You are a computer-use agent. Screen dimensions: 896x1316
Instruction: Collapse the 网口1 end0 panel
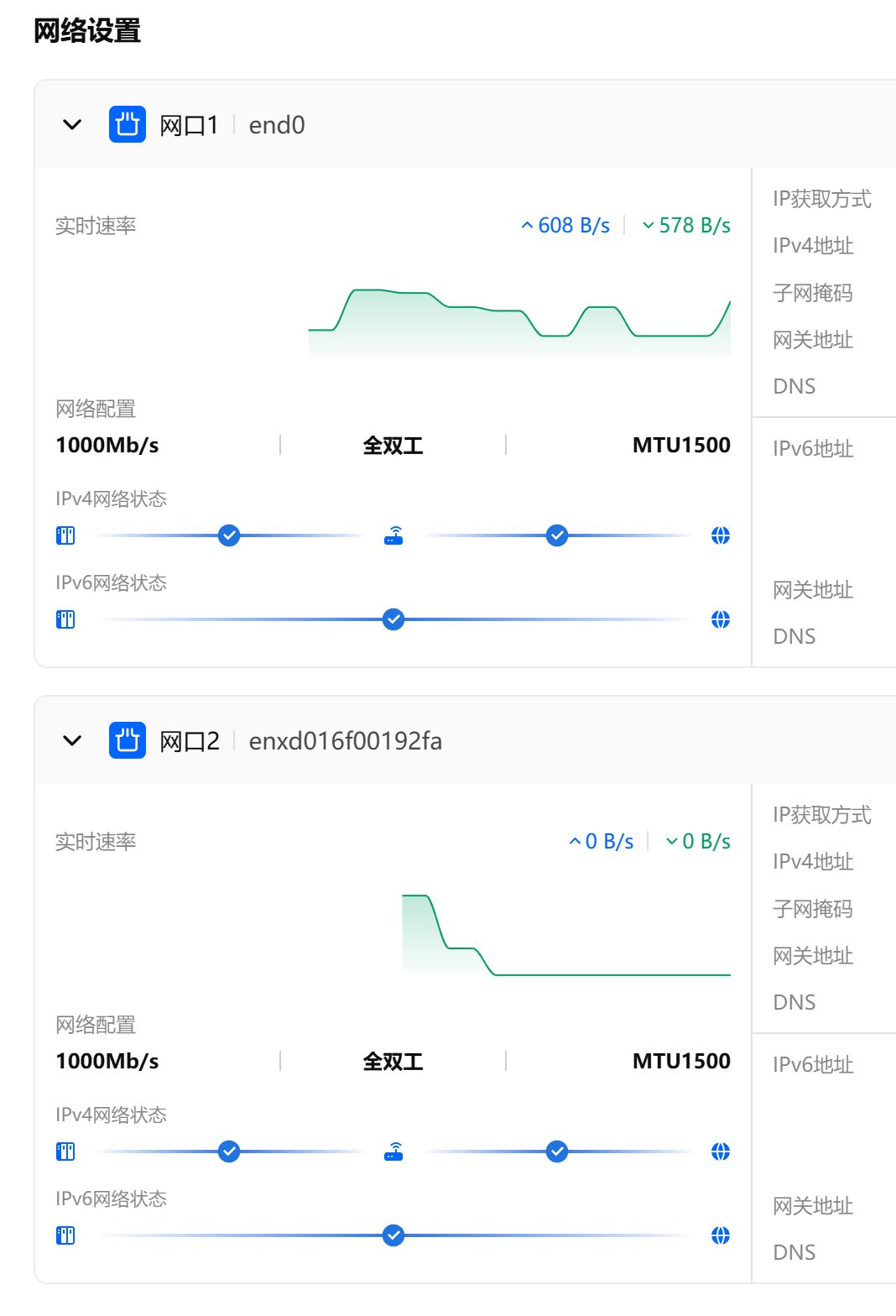[x=71, y=124]
